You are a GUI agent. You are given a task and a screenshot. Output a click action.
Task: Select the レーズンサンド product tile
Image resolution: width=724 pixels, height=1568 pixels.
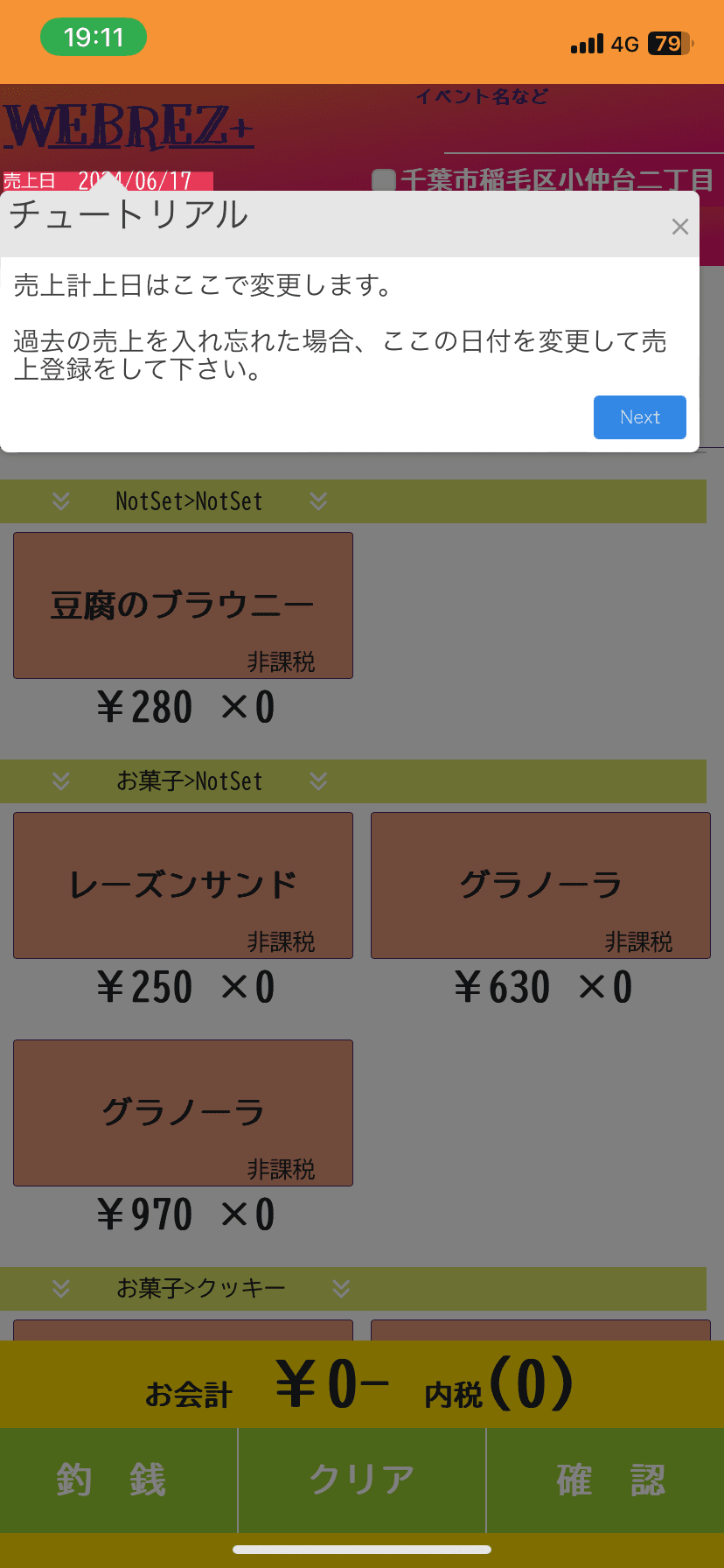(x=183, y=885)
